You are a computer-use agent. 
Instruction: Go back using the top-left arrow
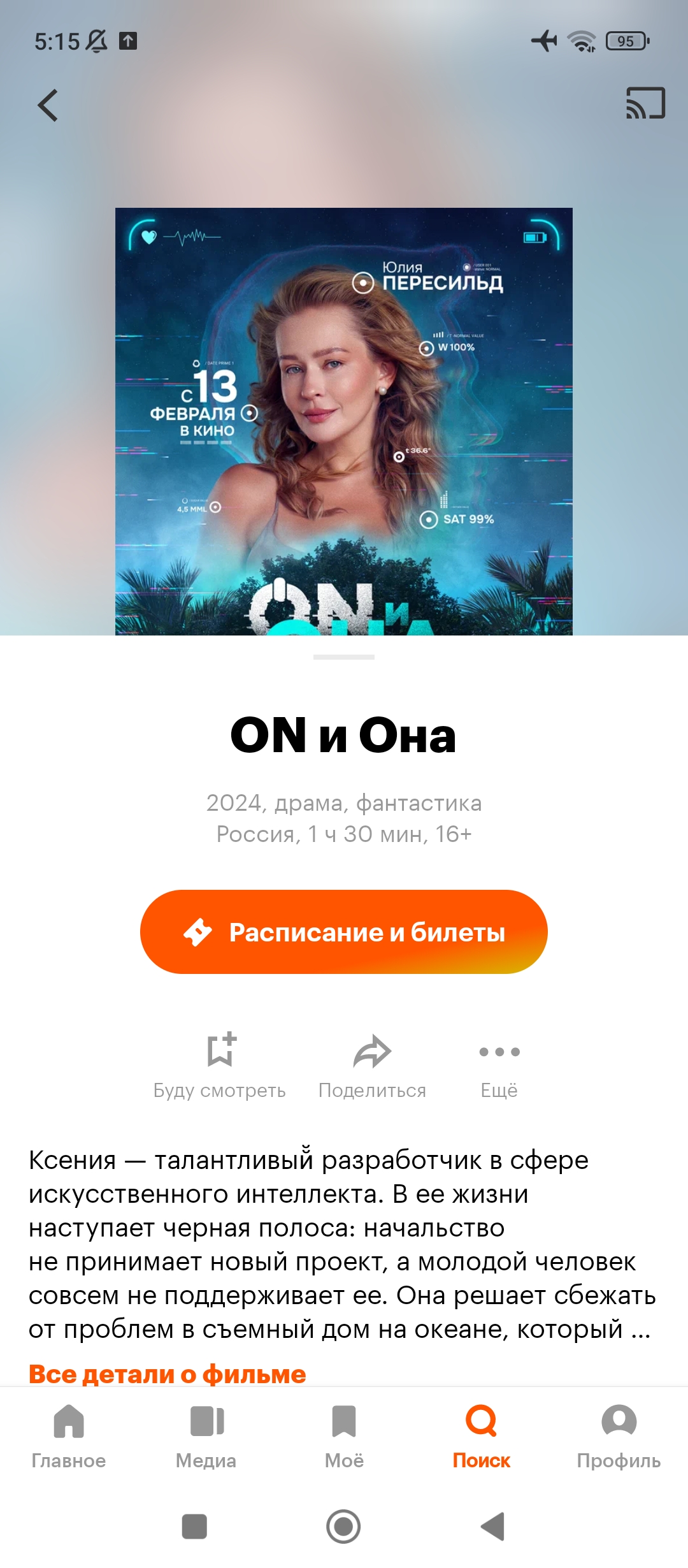pos(48,105)
